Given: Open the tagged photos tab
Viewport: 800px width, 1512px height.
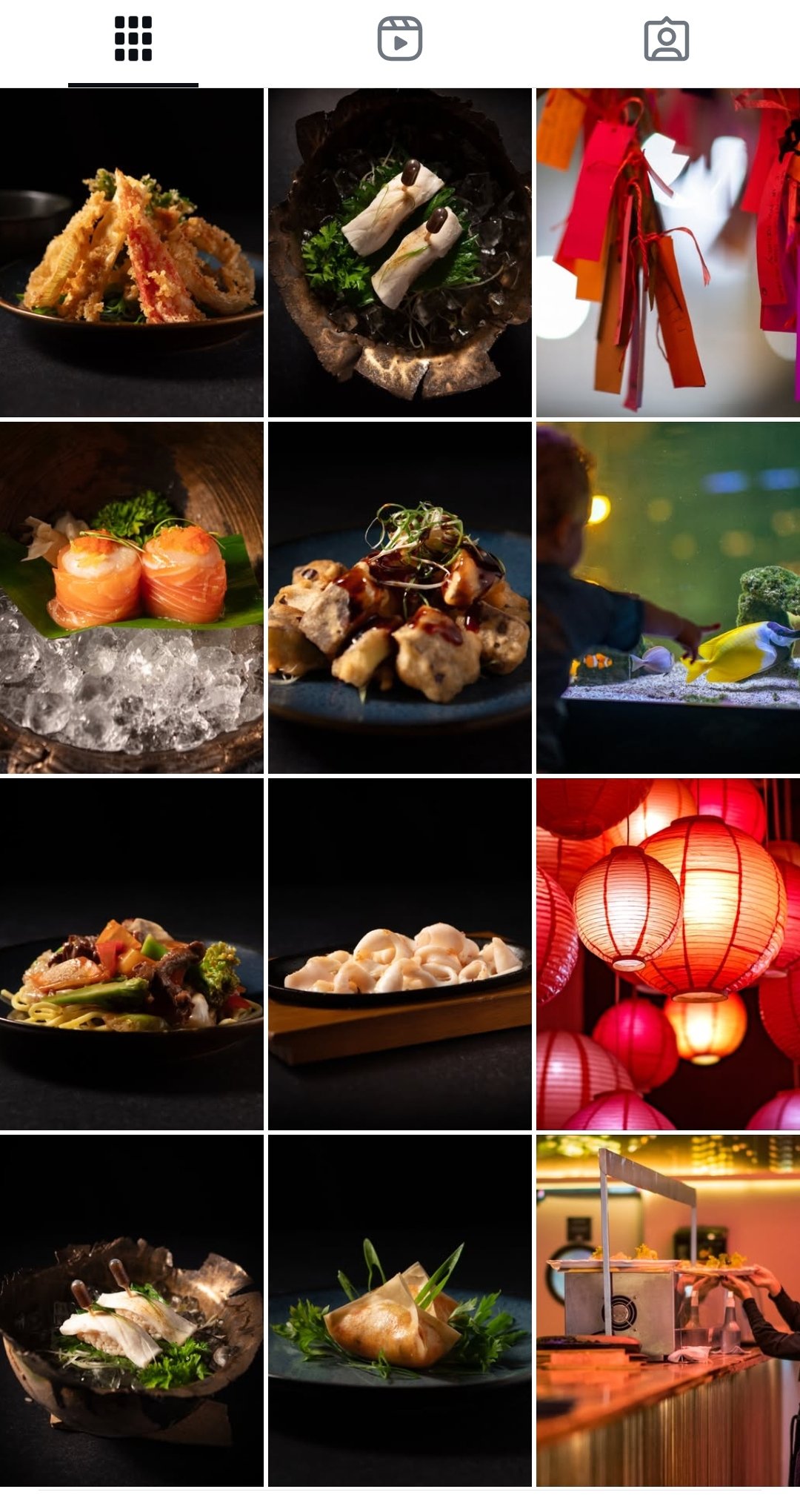Looking at the screenshot, I should pos(666,39).
